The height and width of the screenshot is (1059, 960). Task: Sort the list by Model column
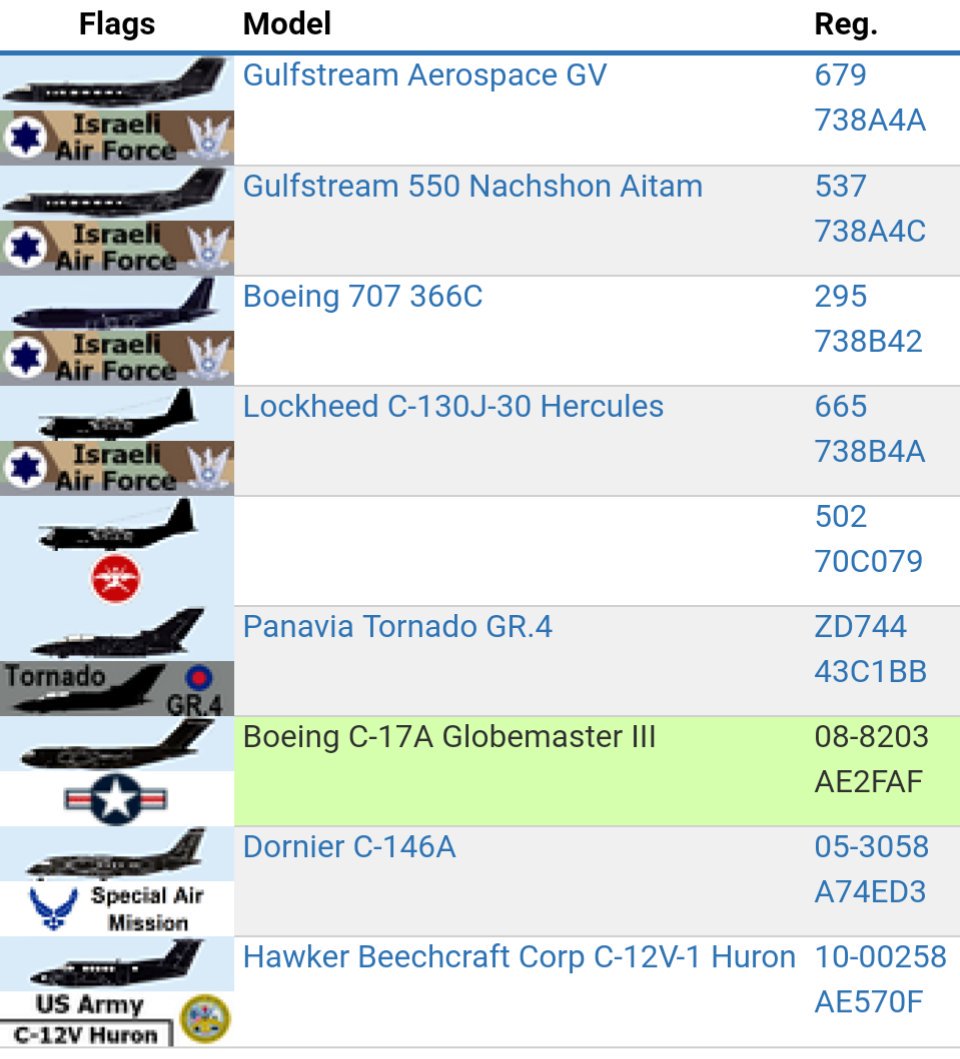coord(287,24)
